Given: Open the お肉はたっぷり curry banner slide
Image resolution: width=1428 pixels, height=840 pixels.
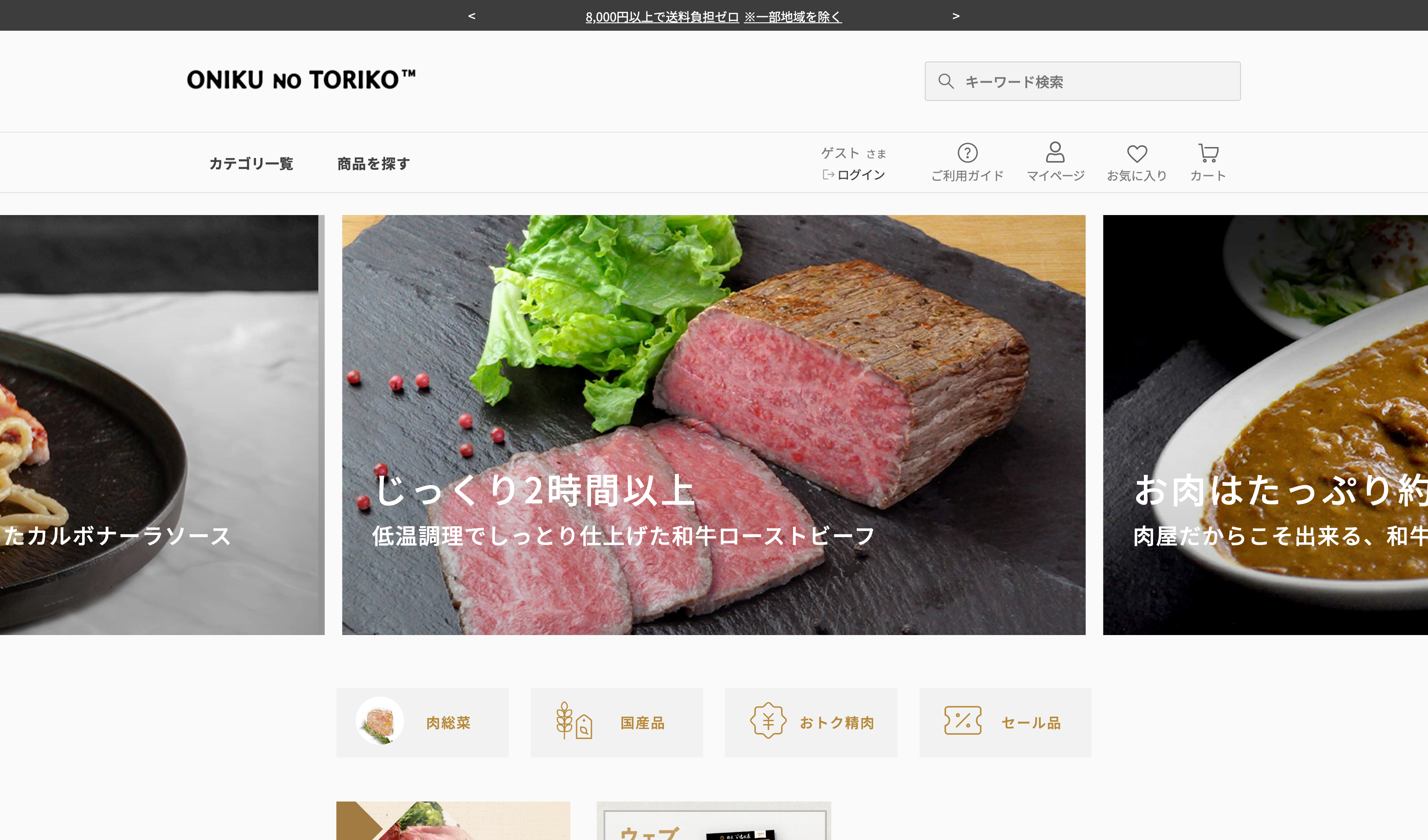Looking at the screenshot, I should pos(1265,425).
